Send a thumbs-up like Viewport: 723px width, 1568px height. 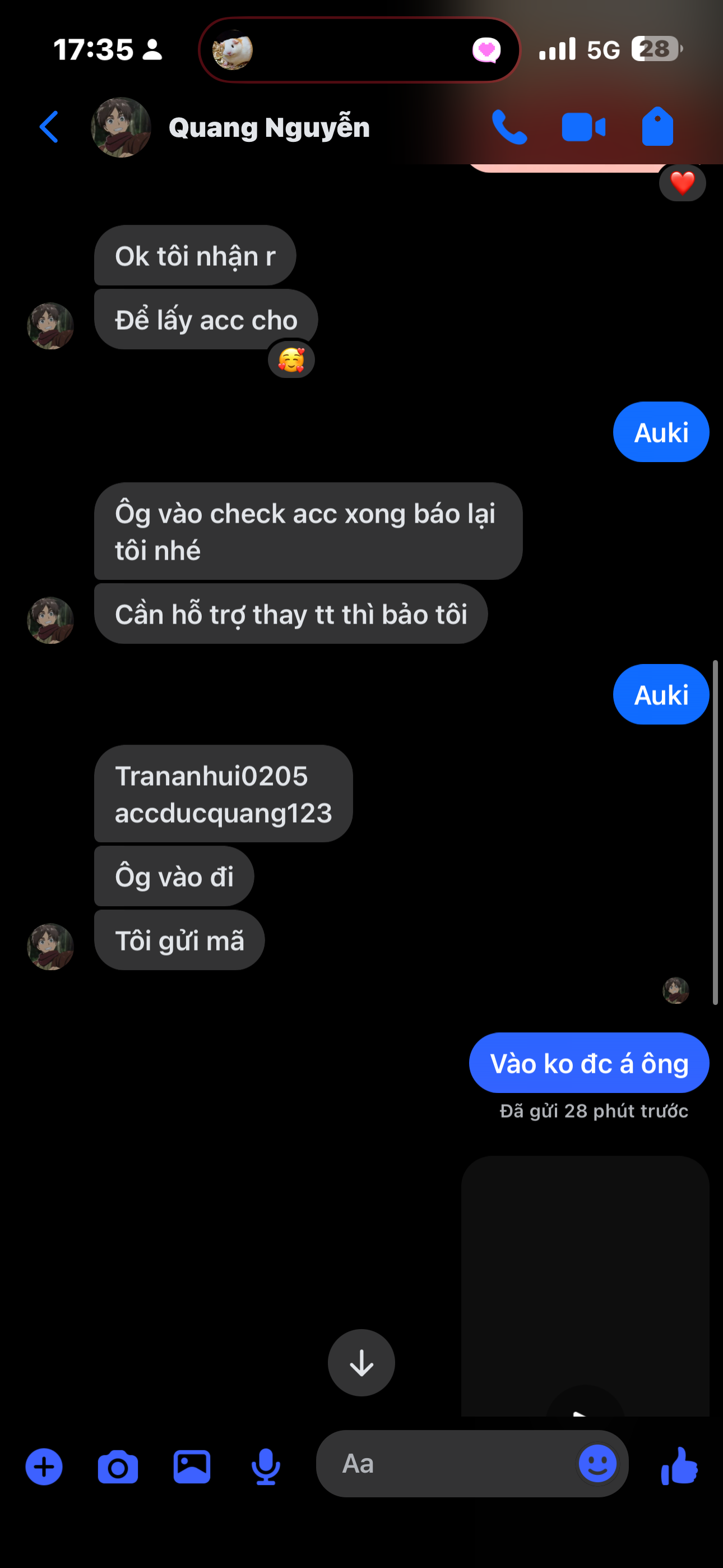click(679, 1466)
